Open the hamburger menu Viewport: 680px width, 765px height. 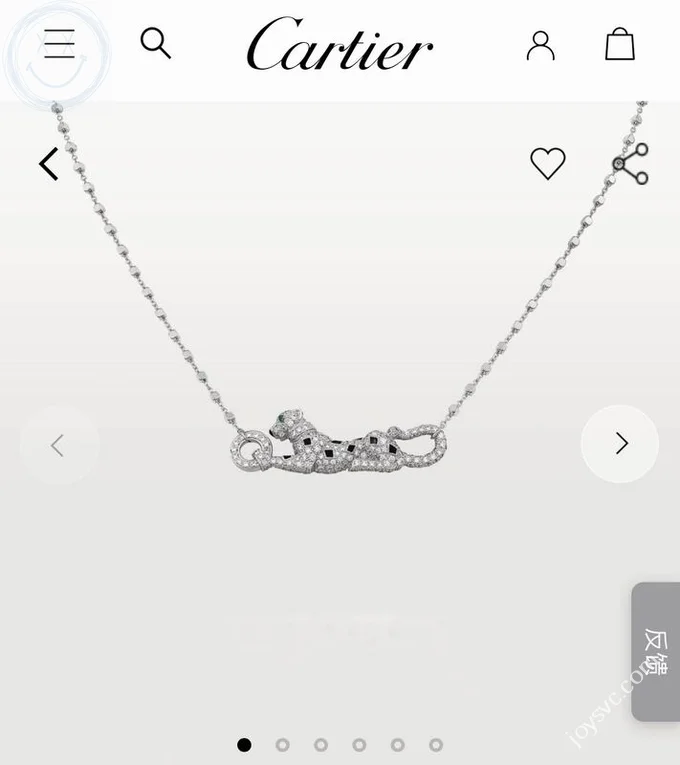59,44
